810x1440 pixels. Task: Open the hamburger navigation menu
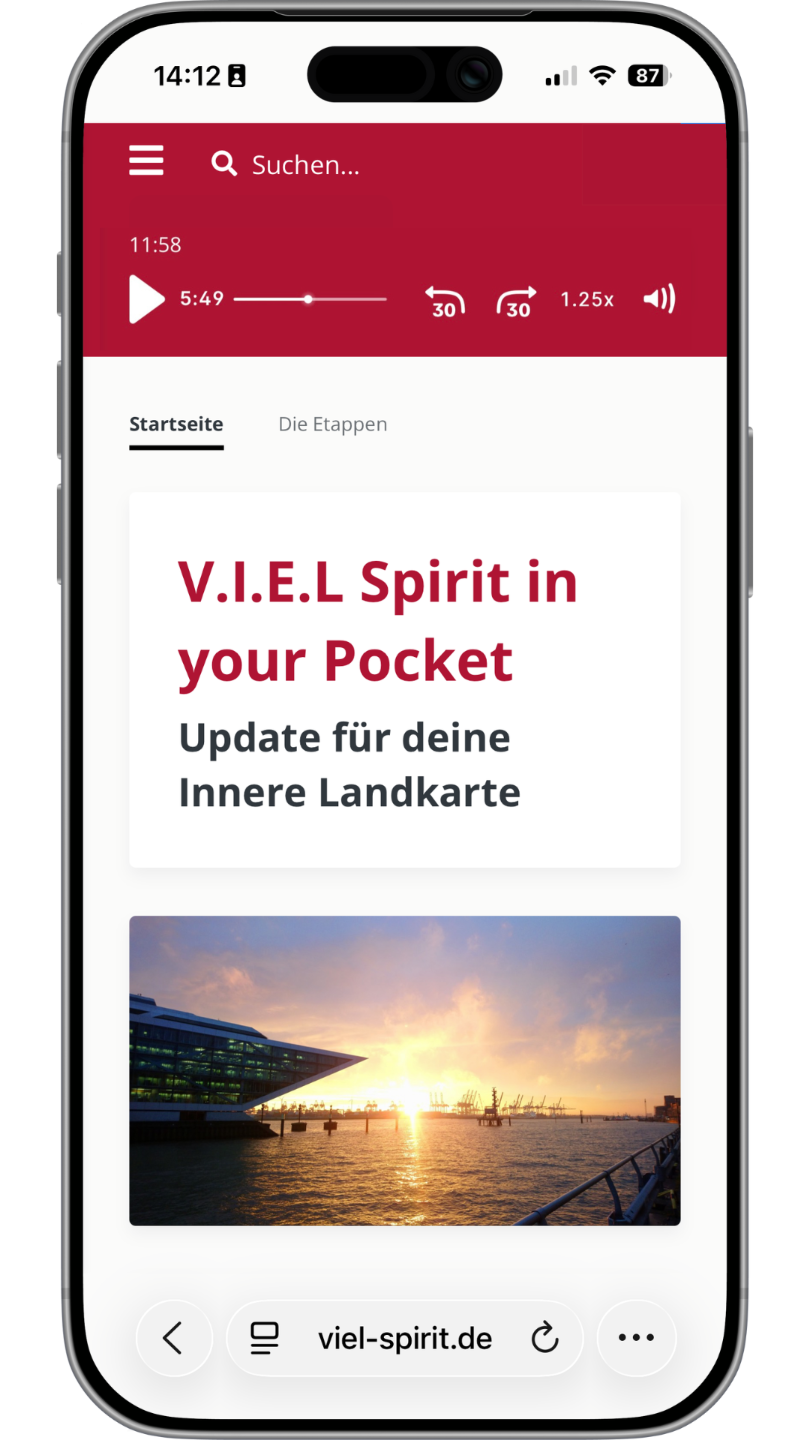[x=146, y=161]
